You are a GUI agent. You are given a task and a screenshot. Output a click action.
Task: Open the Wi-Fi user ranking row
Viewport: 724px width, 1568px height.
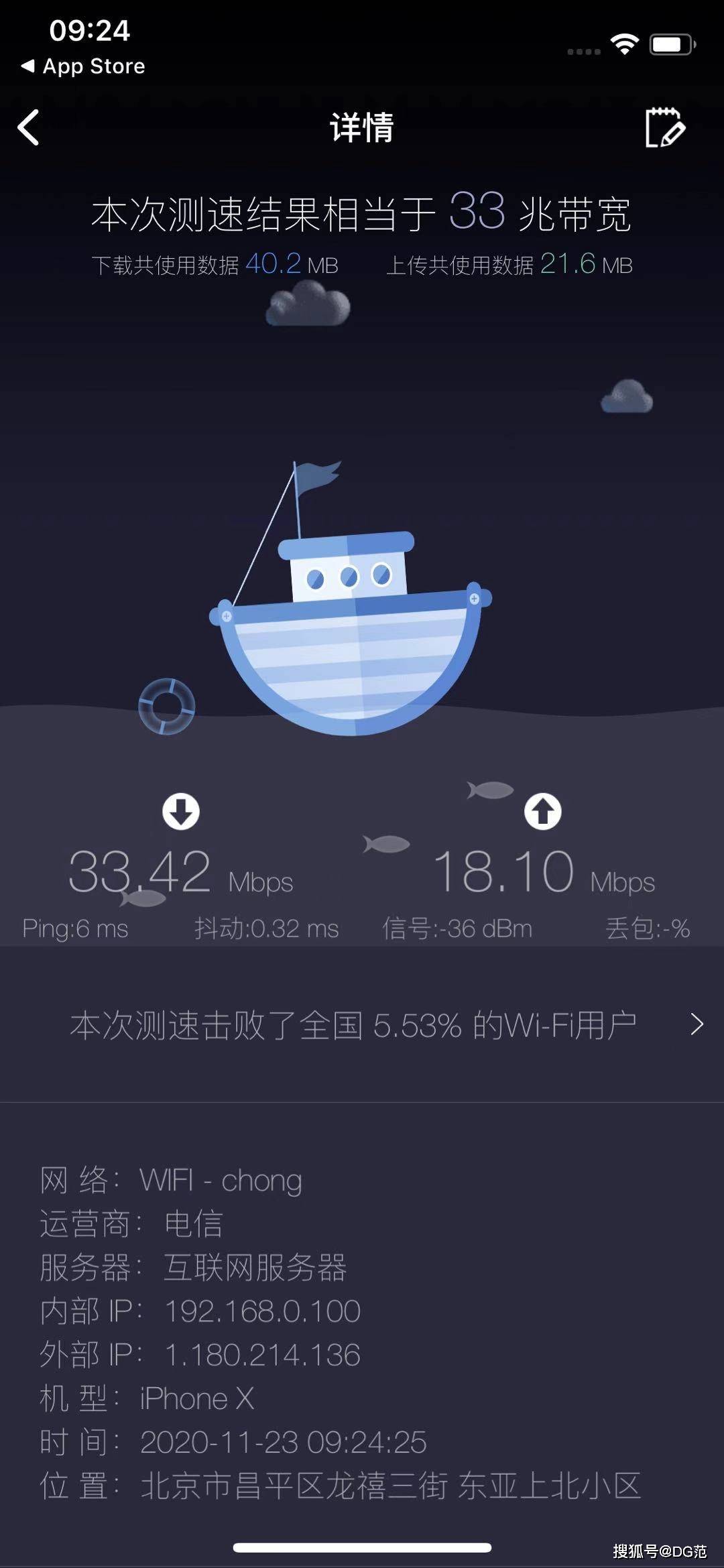coord(362,1024)
